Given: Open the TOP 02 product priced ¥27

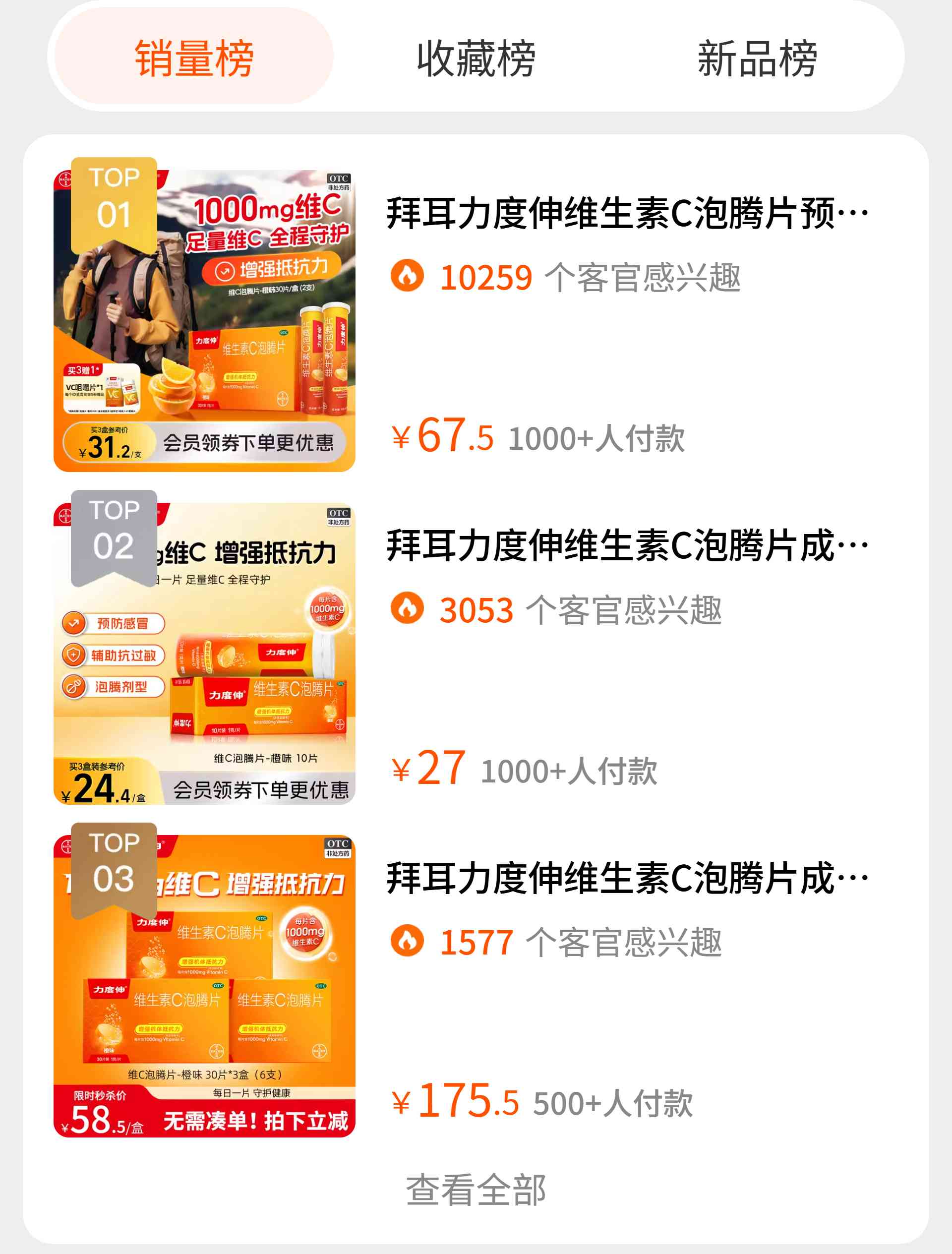Looking at the screenshot, I should tap(627, 546).
